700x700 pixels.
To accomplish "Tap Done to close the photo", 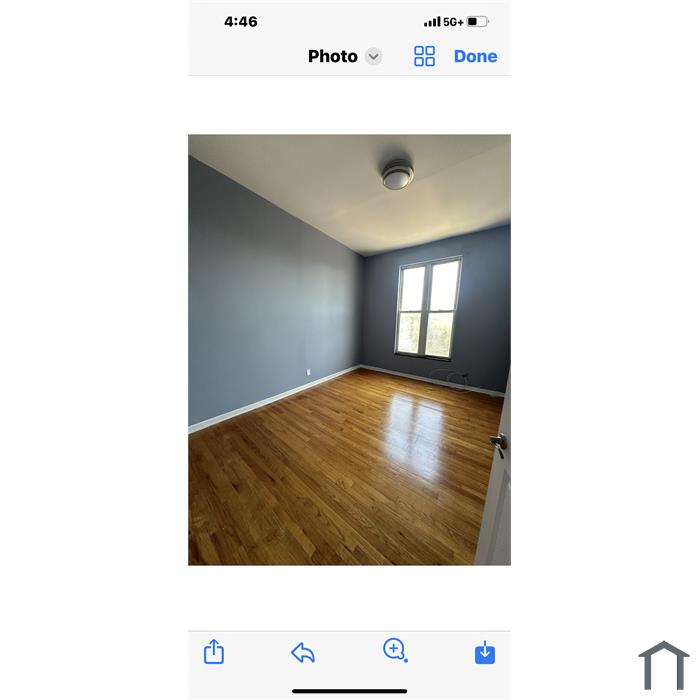I will click(x=475, y=56).
